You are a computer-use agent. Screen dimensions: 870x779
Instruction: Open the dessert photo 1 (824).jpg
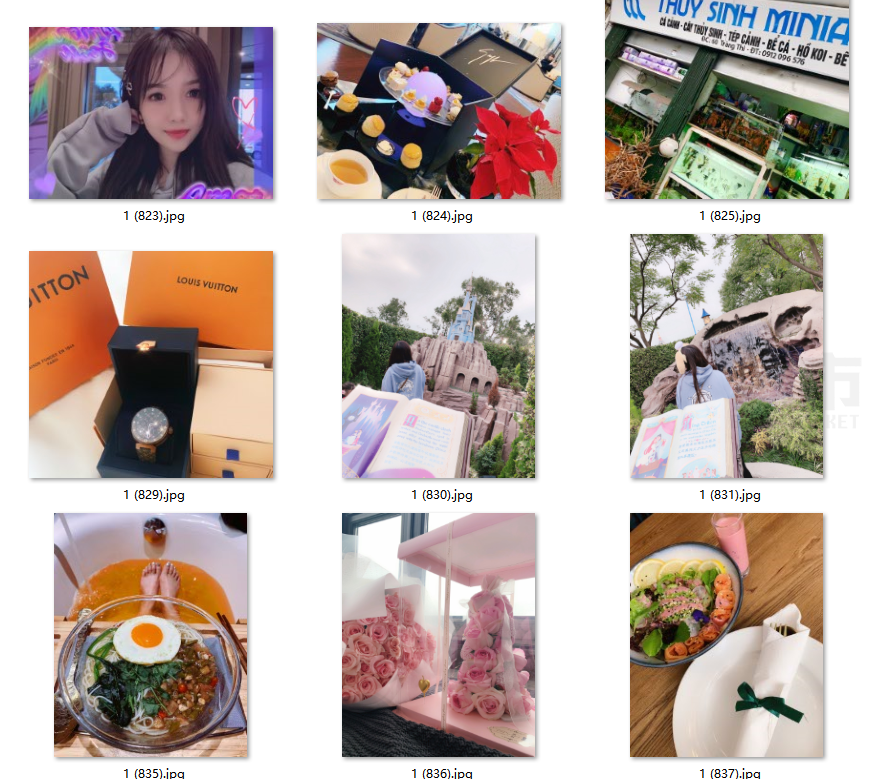439,112
